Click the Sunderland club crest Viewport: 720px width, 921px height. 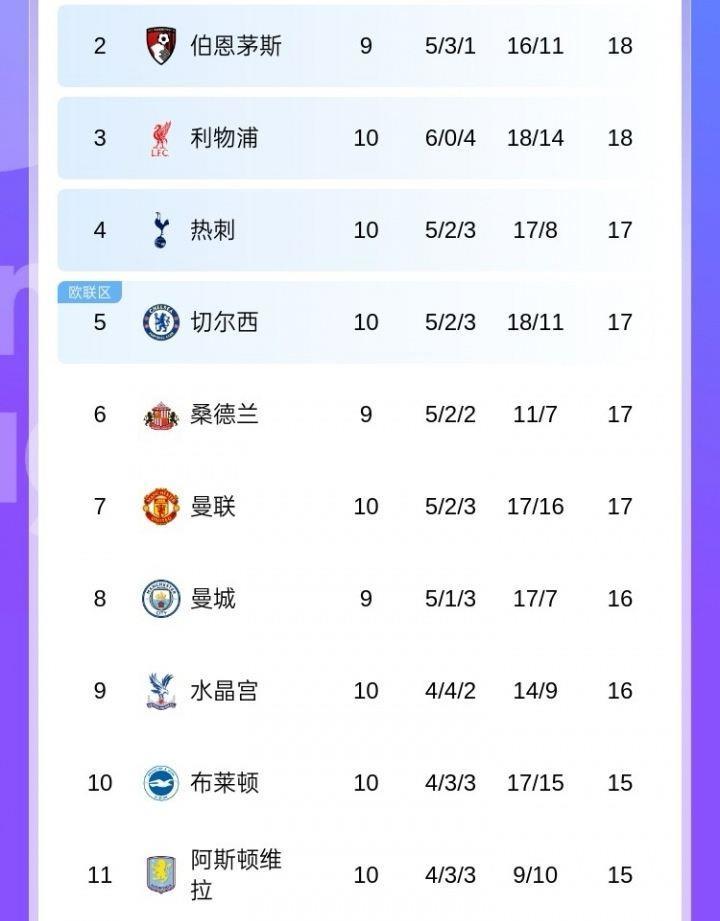click(160, 414)
